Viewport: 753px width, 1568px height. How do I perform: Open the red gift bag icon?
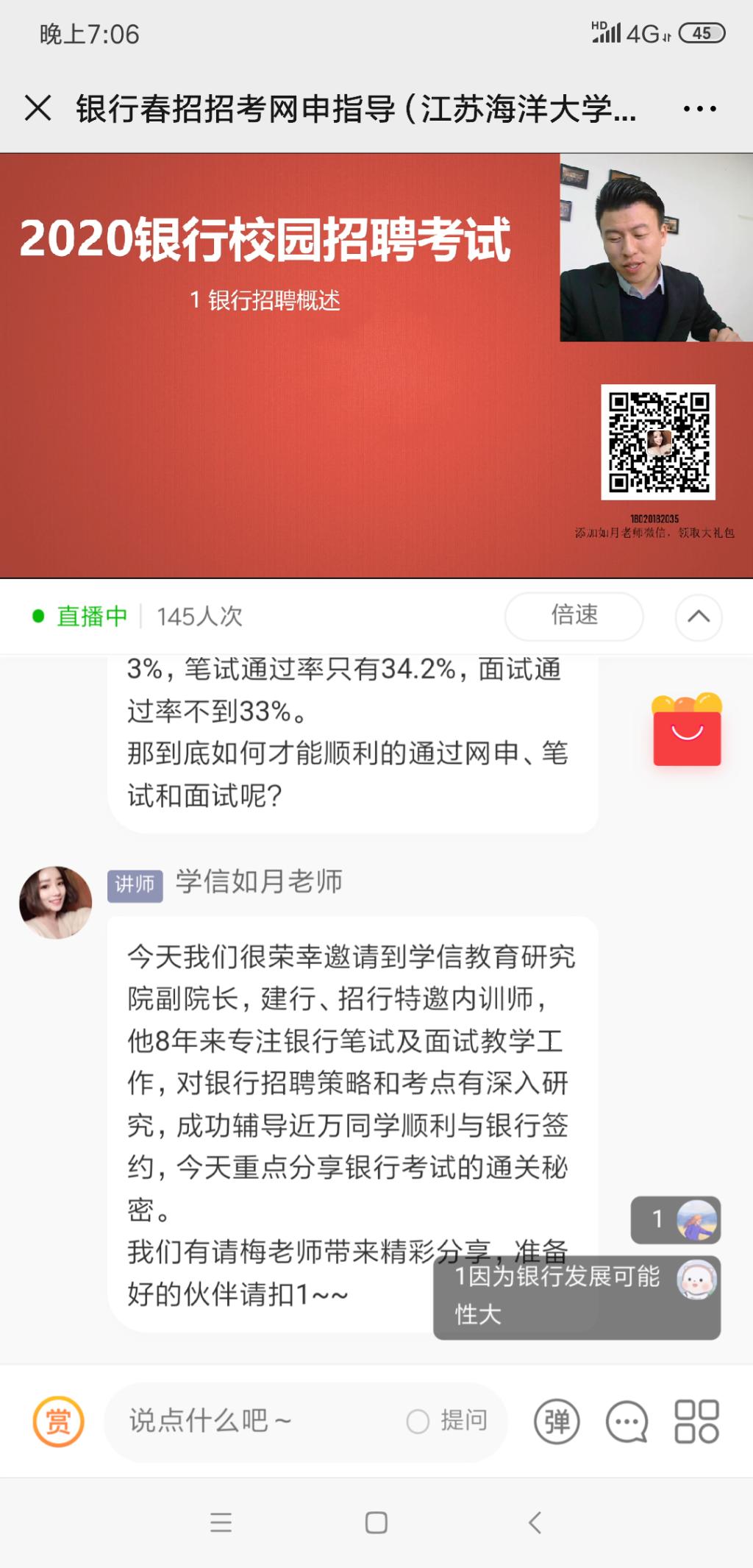coord(687,731)
